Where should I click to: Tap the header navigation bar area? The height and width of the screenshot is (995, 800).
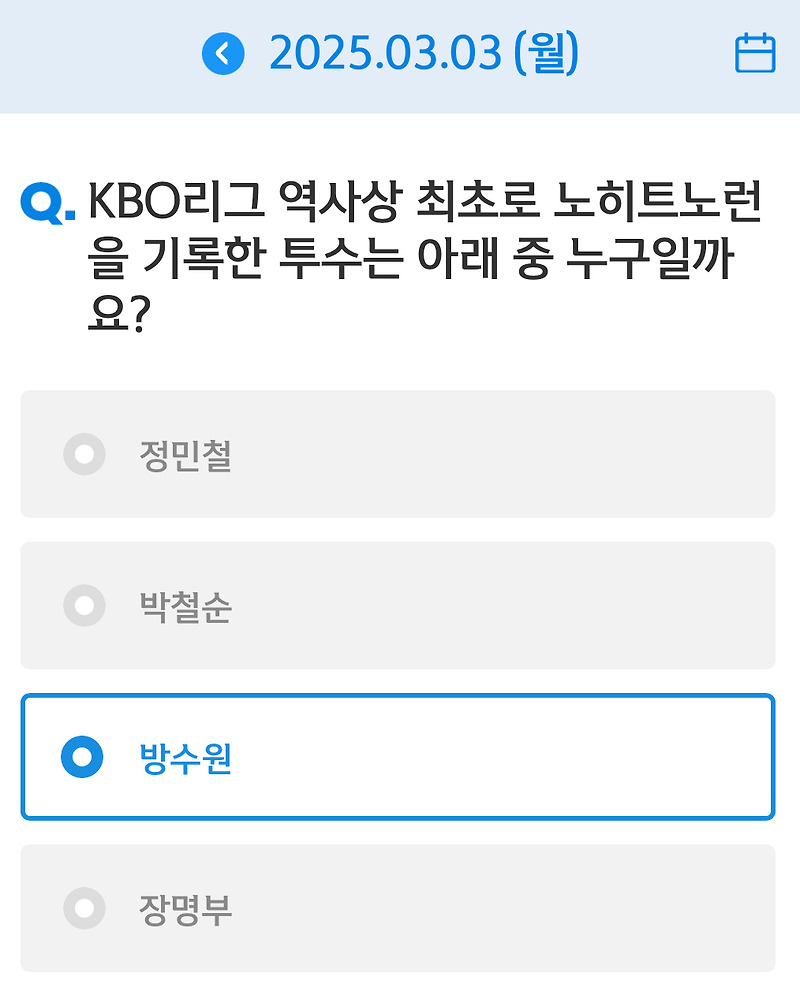click(400, 52)
